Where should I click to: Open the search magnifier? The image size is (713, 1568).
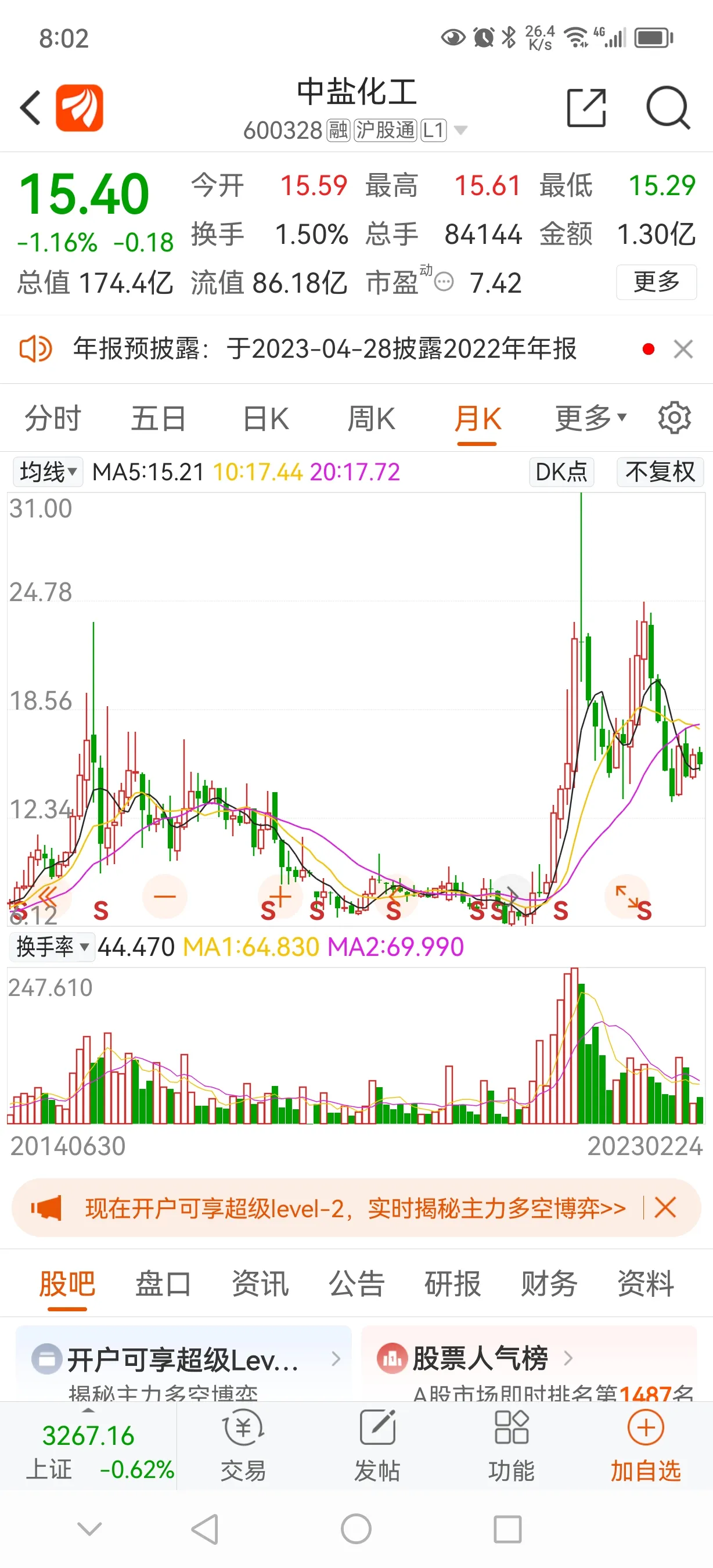coord(667,108)
